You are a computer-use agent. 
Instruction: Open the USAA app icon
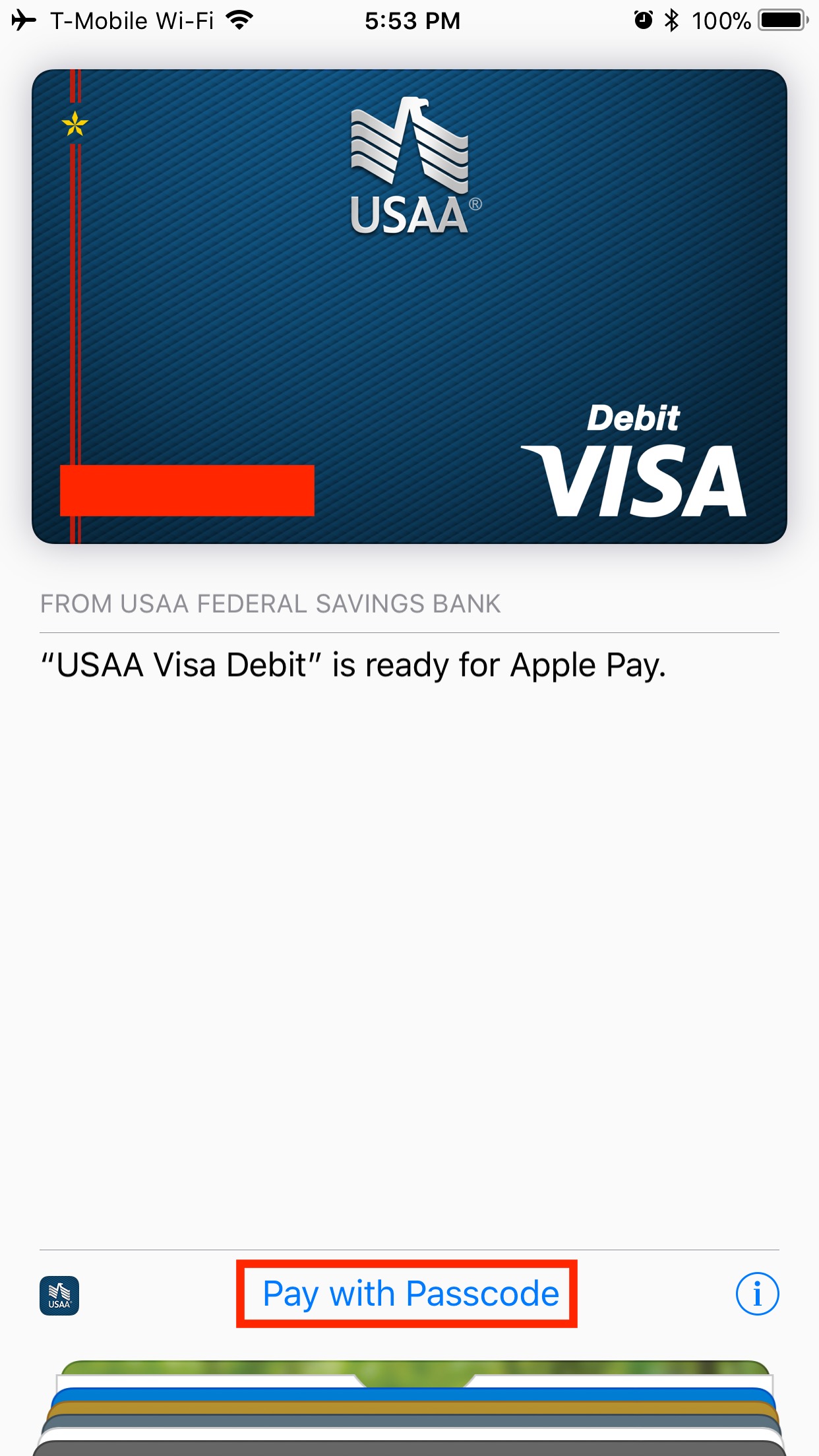coord(59,1296)
